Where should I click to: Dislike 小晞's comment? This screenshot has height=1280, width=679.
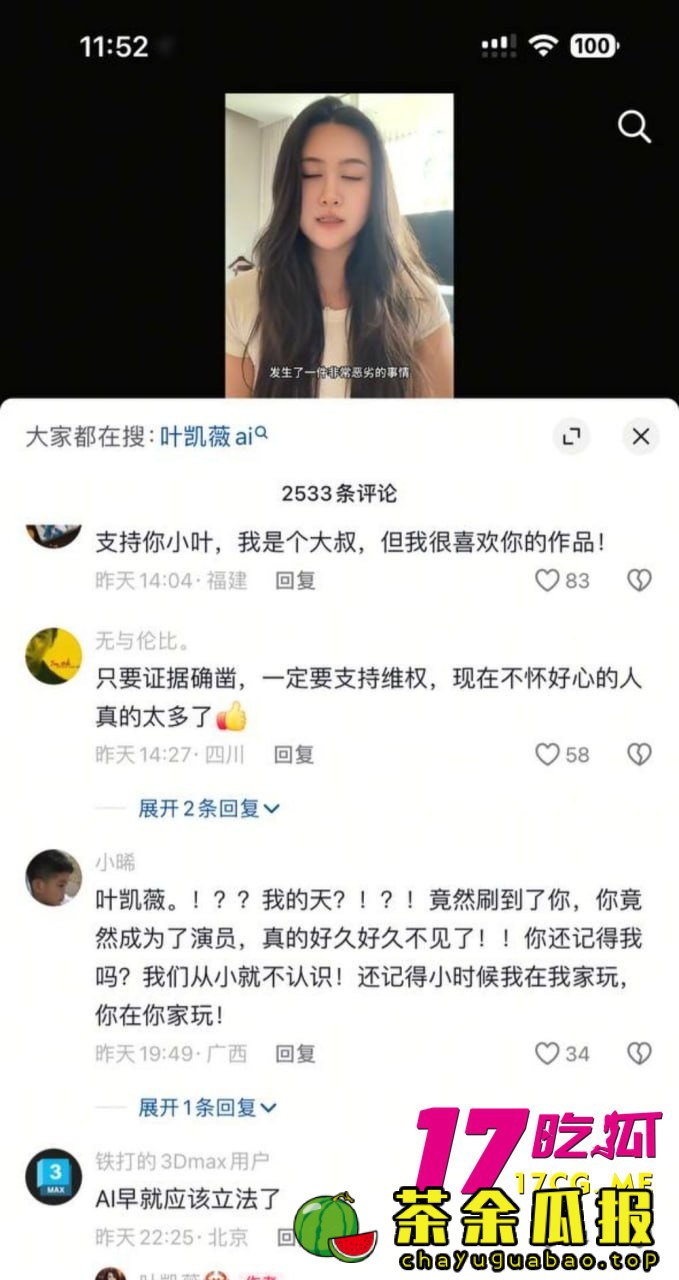(x=639, y=1053)
